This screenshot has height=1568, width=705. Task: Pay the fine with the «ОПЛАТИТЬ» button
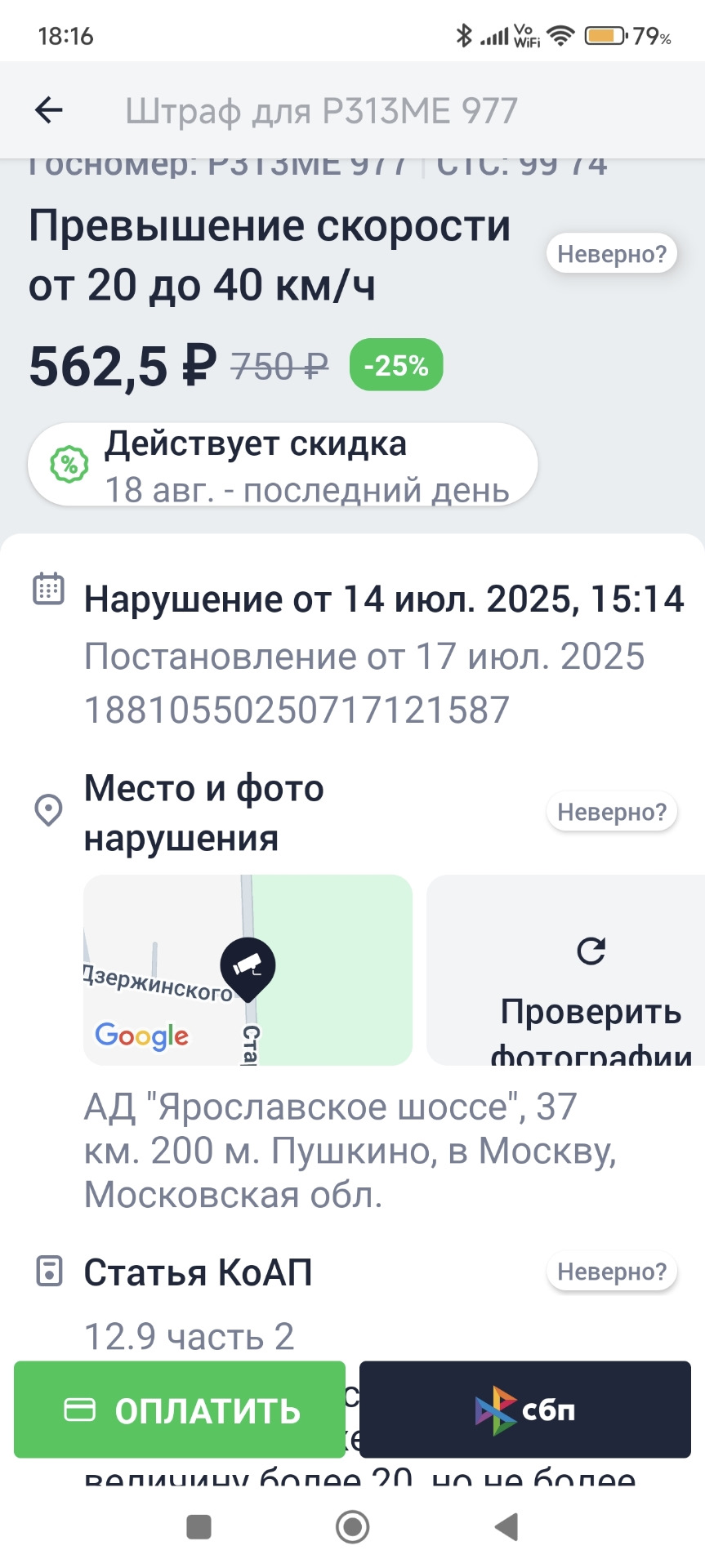[180, 1410]
